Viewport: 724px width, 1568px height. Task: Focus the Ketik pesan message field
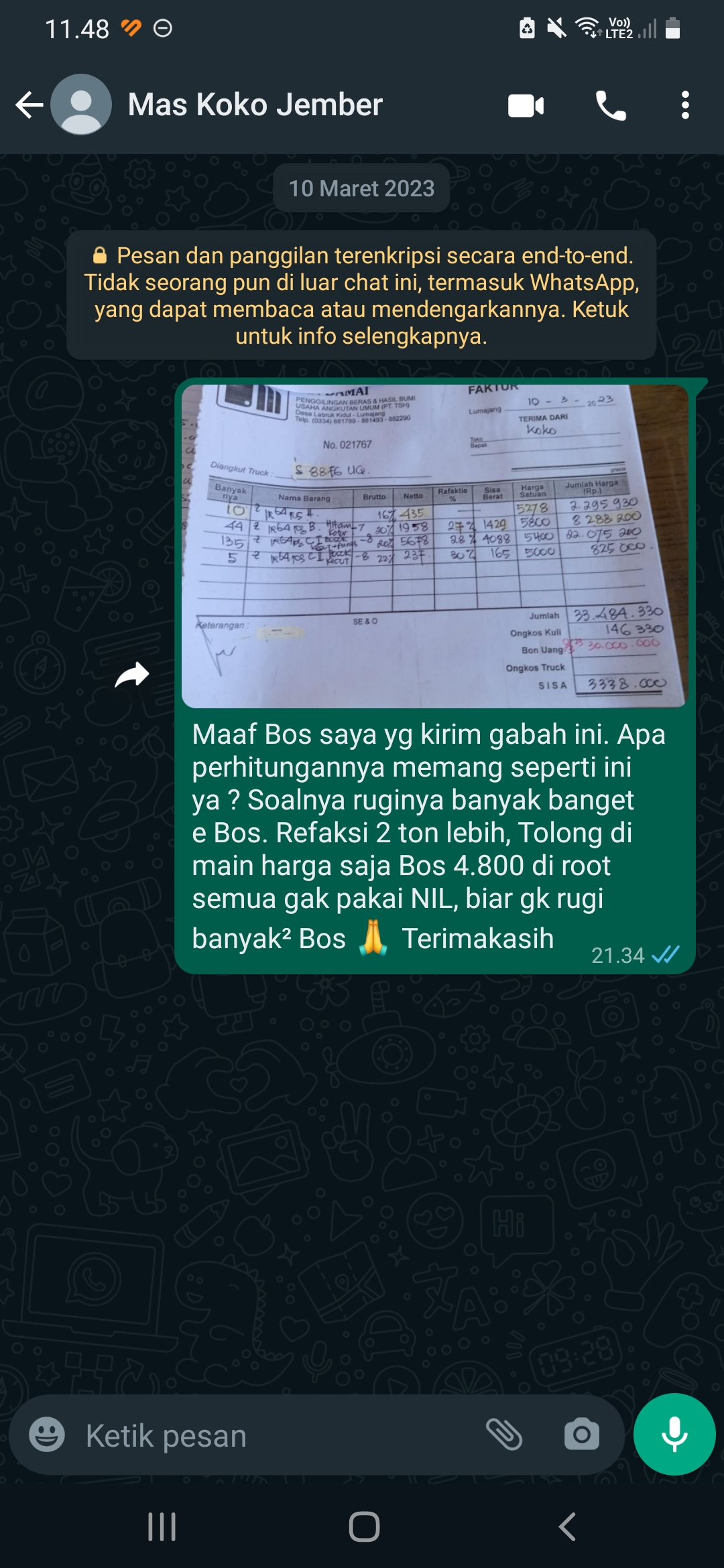click(268, 1436)
